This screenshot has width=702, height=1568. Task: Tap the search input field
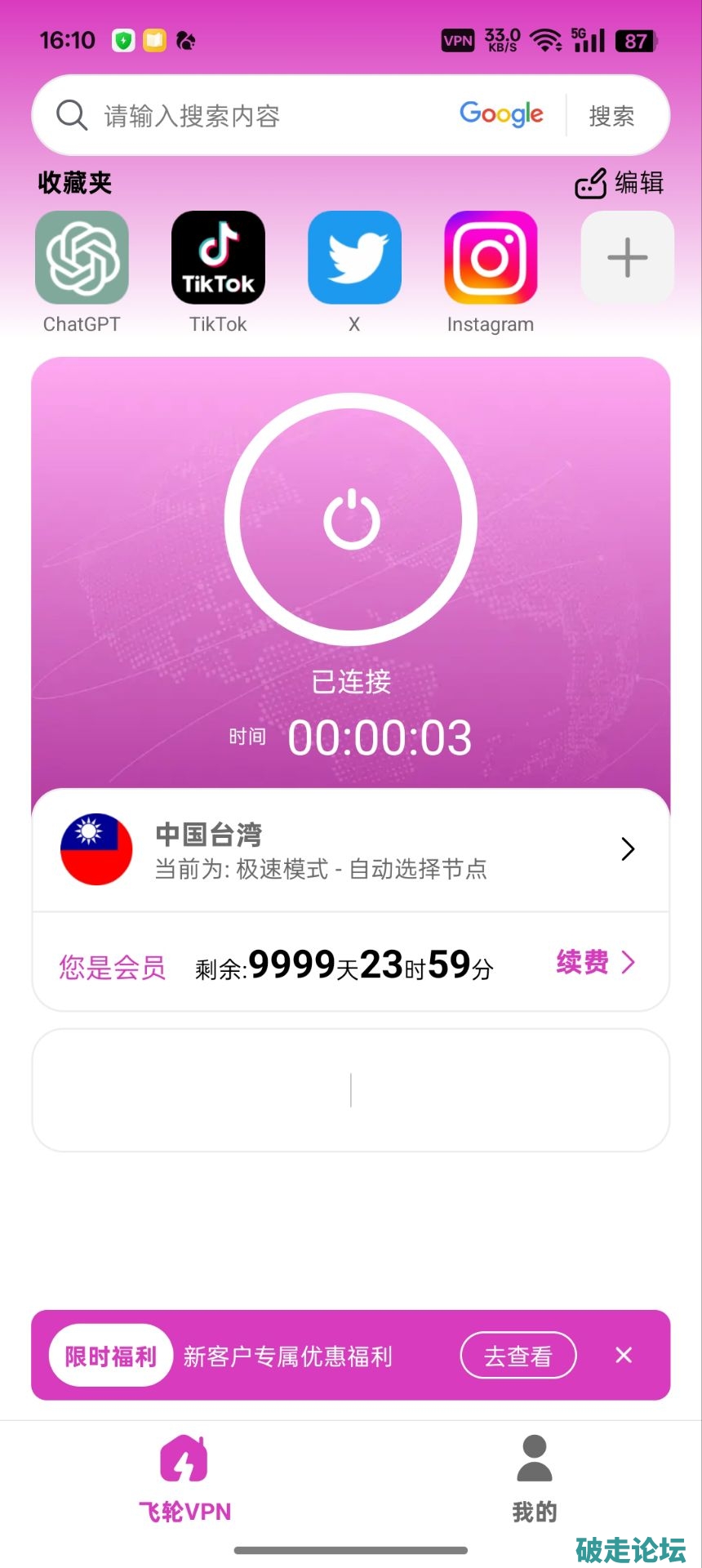click(x=245, y=115)
